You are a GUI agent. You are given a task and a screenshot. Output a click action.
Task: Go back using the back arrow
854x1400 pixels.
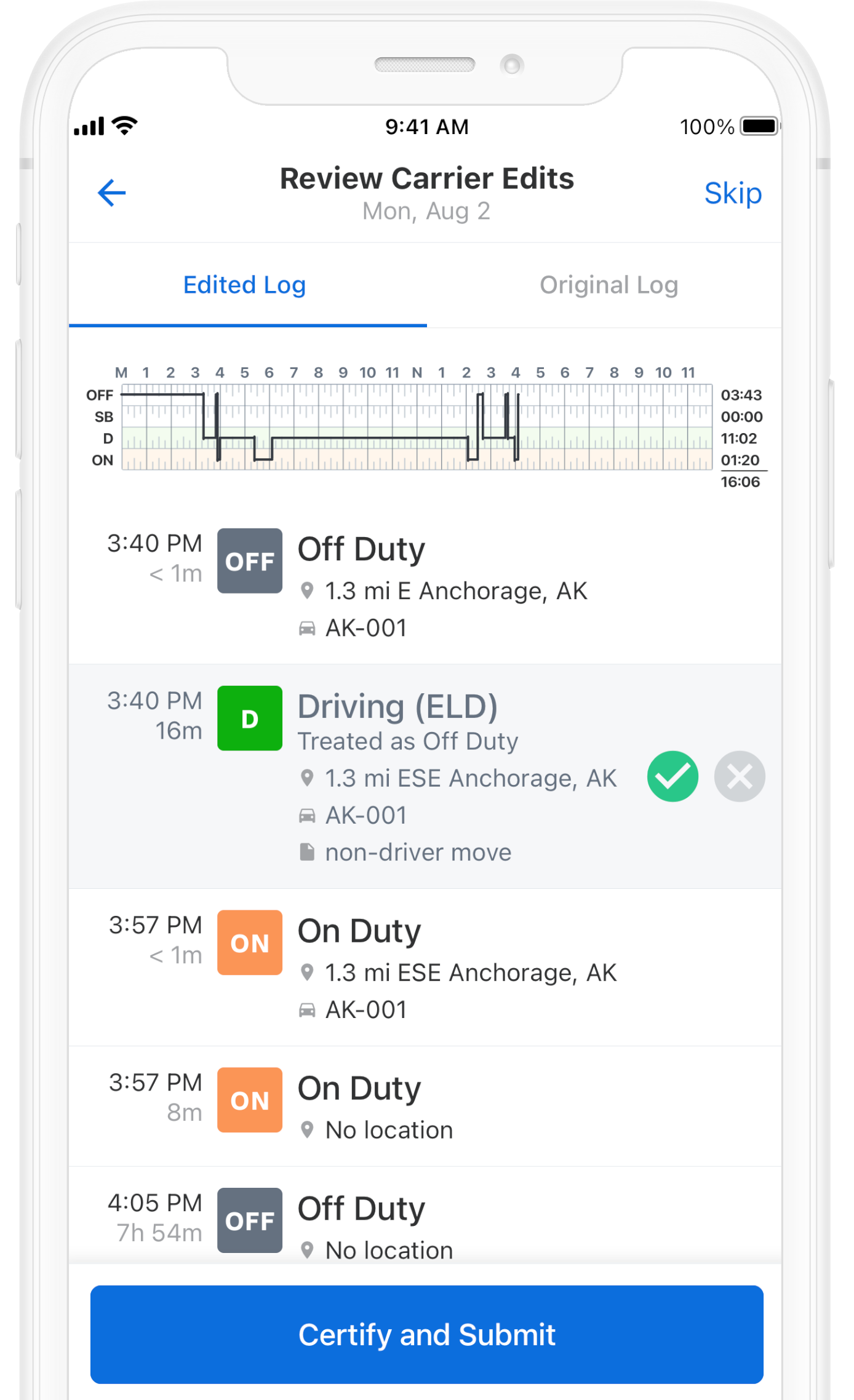tap(112, 193)
